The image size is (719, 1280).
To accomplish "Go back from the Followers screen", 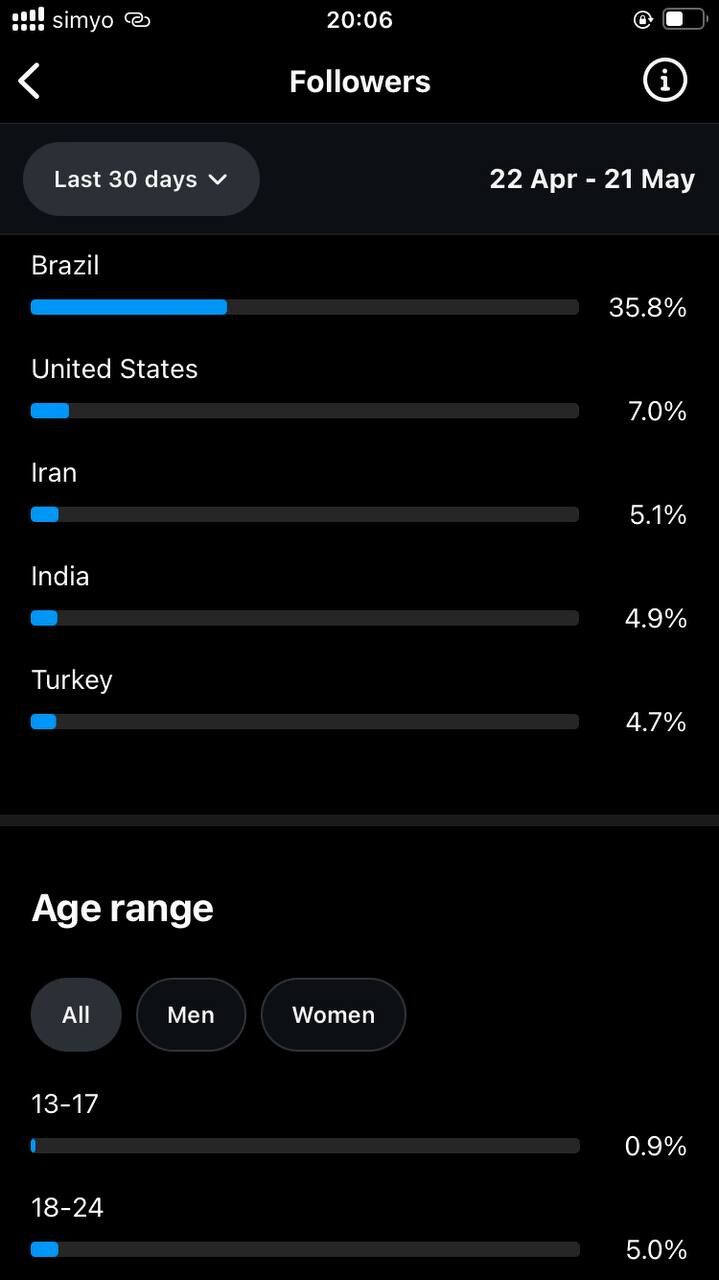I will pyautogui.click(x=30, y=81).
